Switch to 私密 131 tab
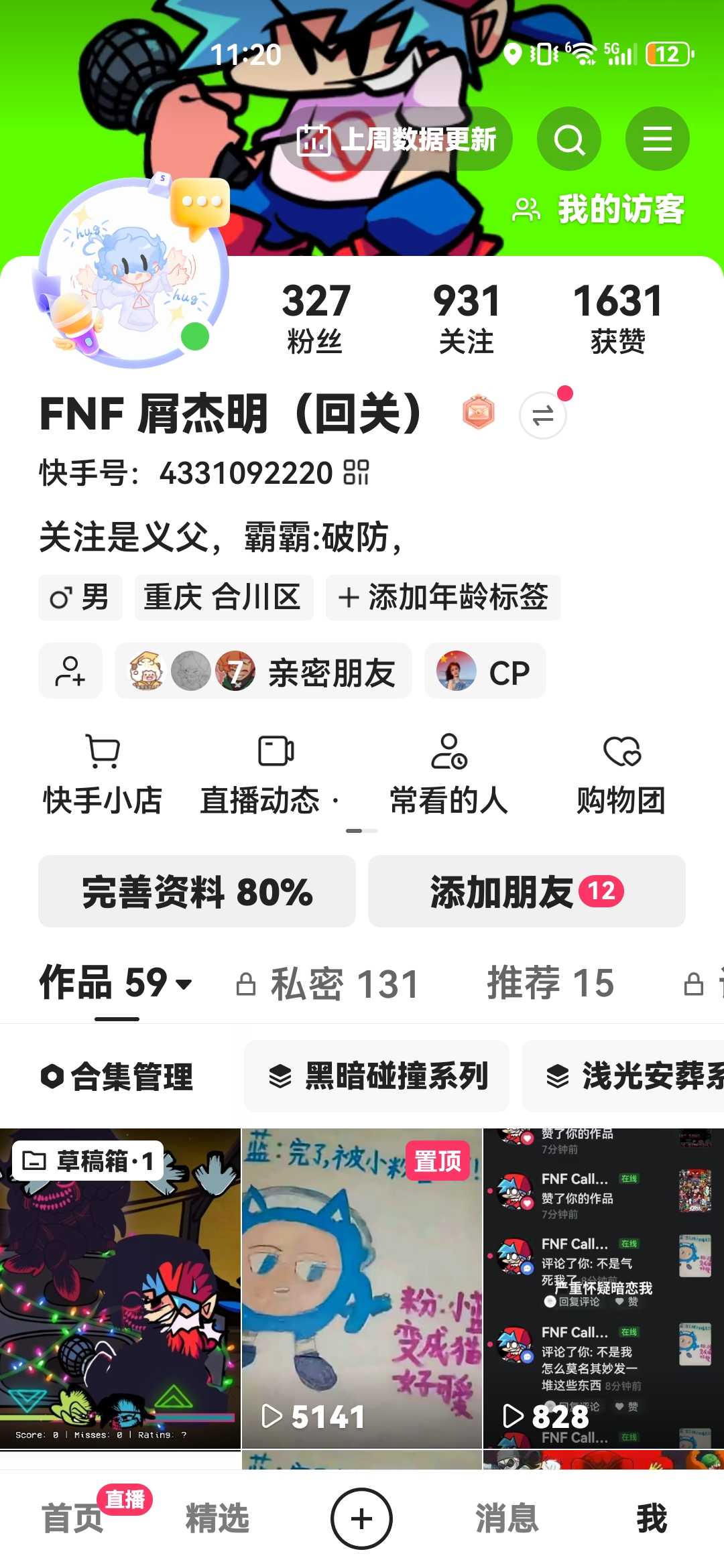724x1568 pixels. pos(328,984)
